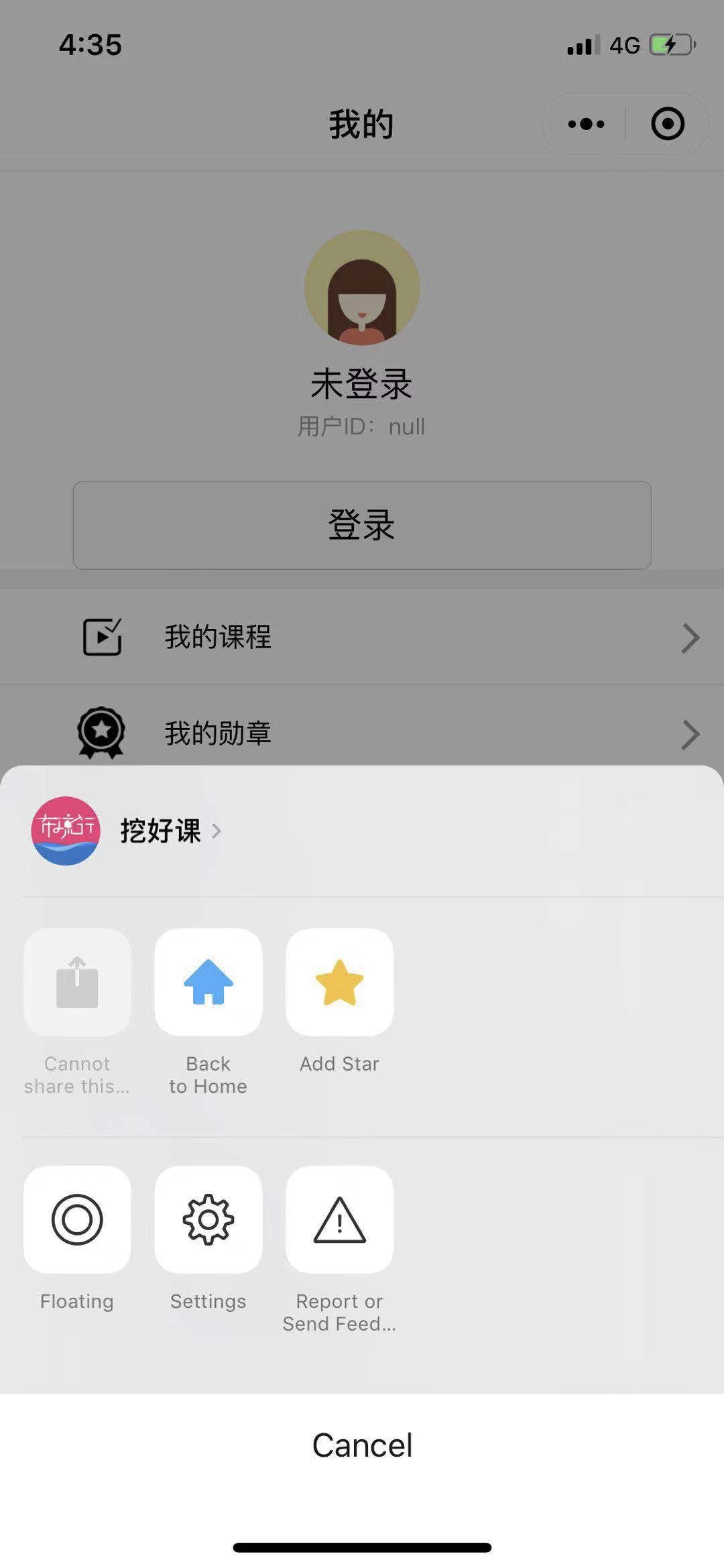Add Star to this mini program
724x1568 pixels.
tap(339, 982)
